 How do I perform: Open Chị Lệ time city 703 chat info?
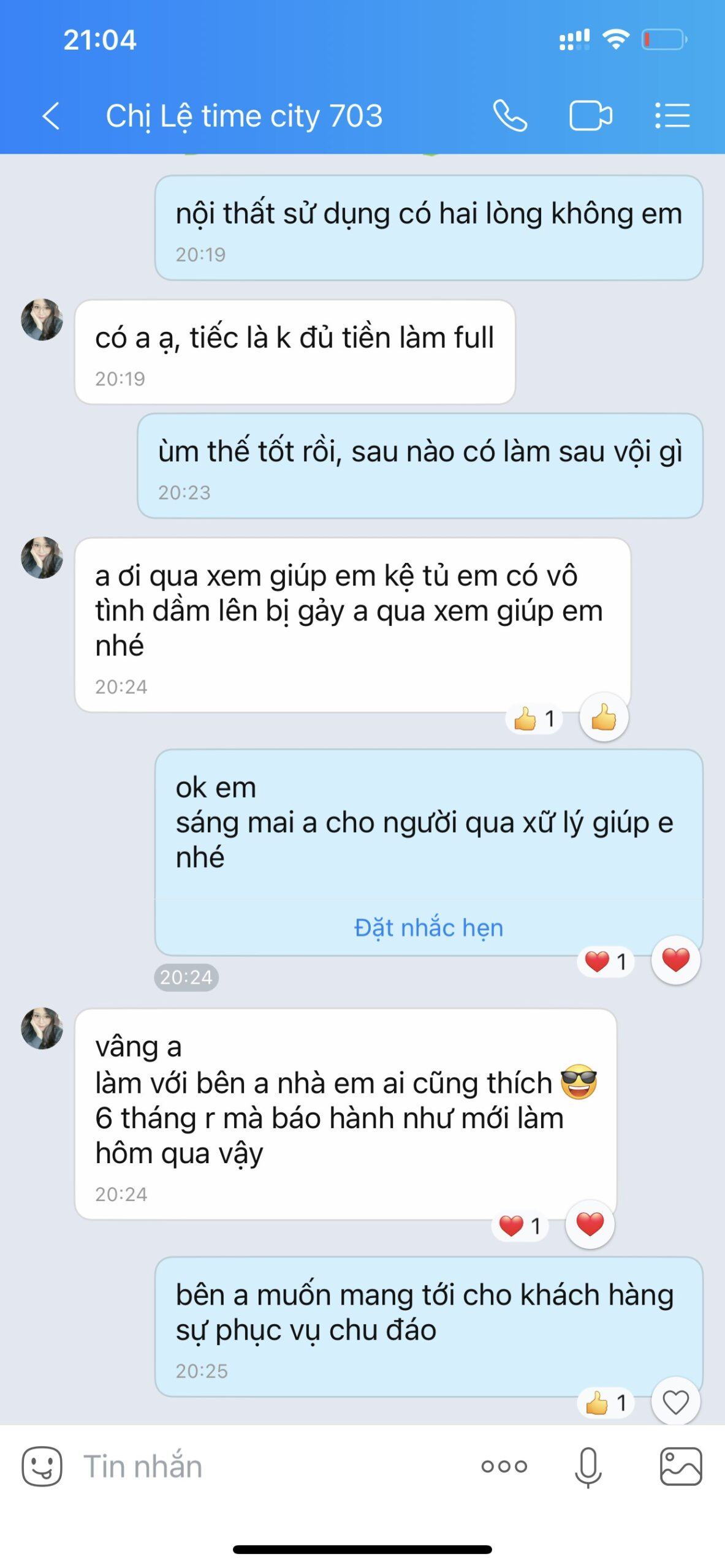244,116
